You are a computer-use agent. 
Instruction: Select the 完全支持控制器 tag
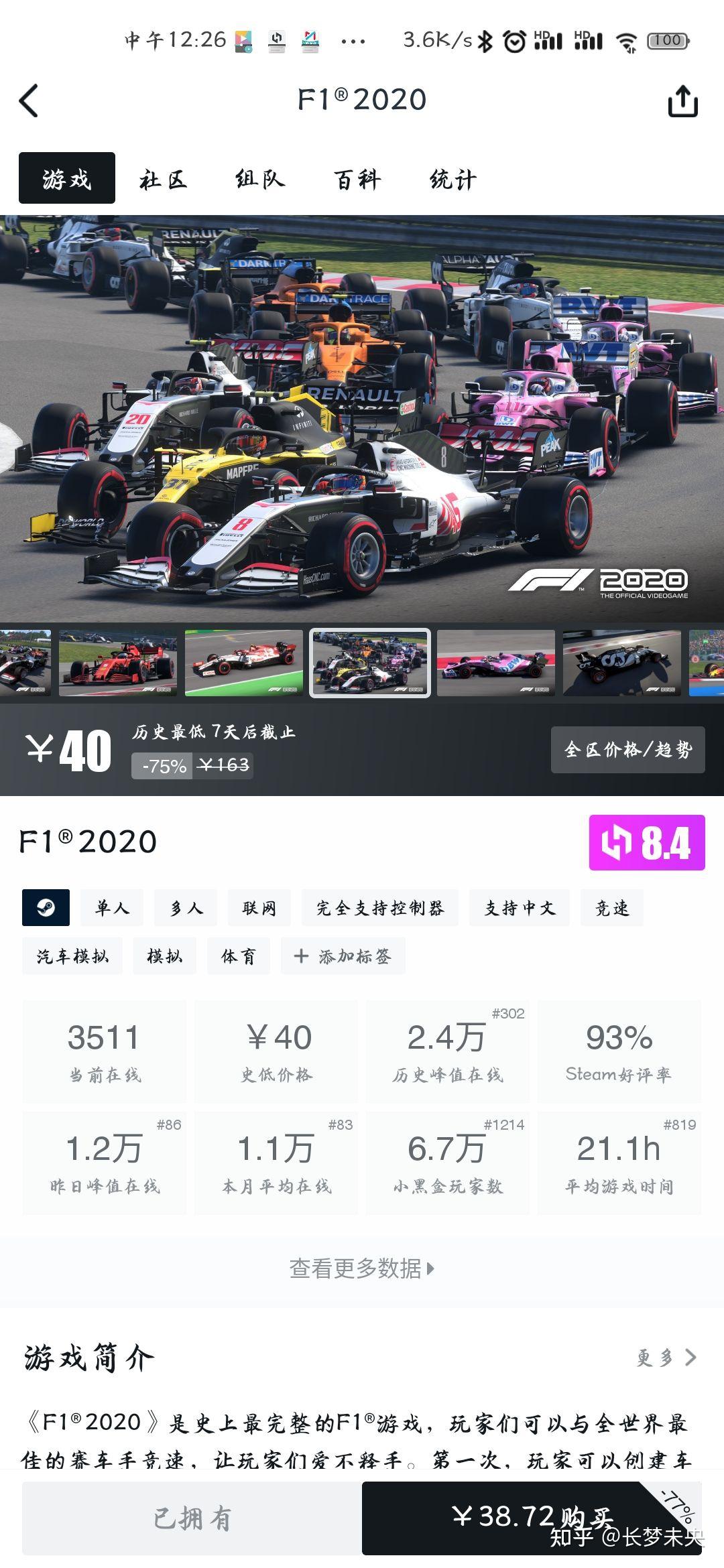(380, 908)
